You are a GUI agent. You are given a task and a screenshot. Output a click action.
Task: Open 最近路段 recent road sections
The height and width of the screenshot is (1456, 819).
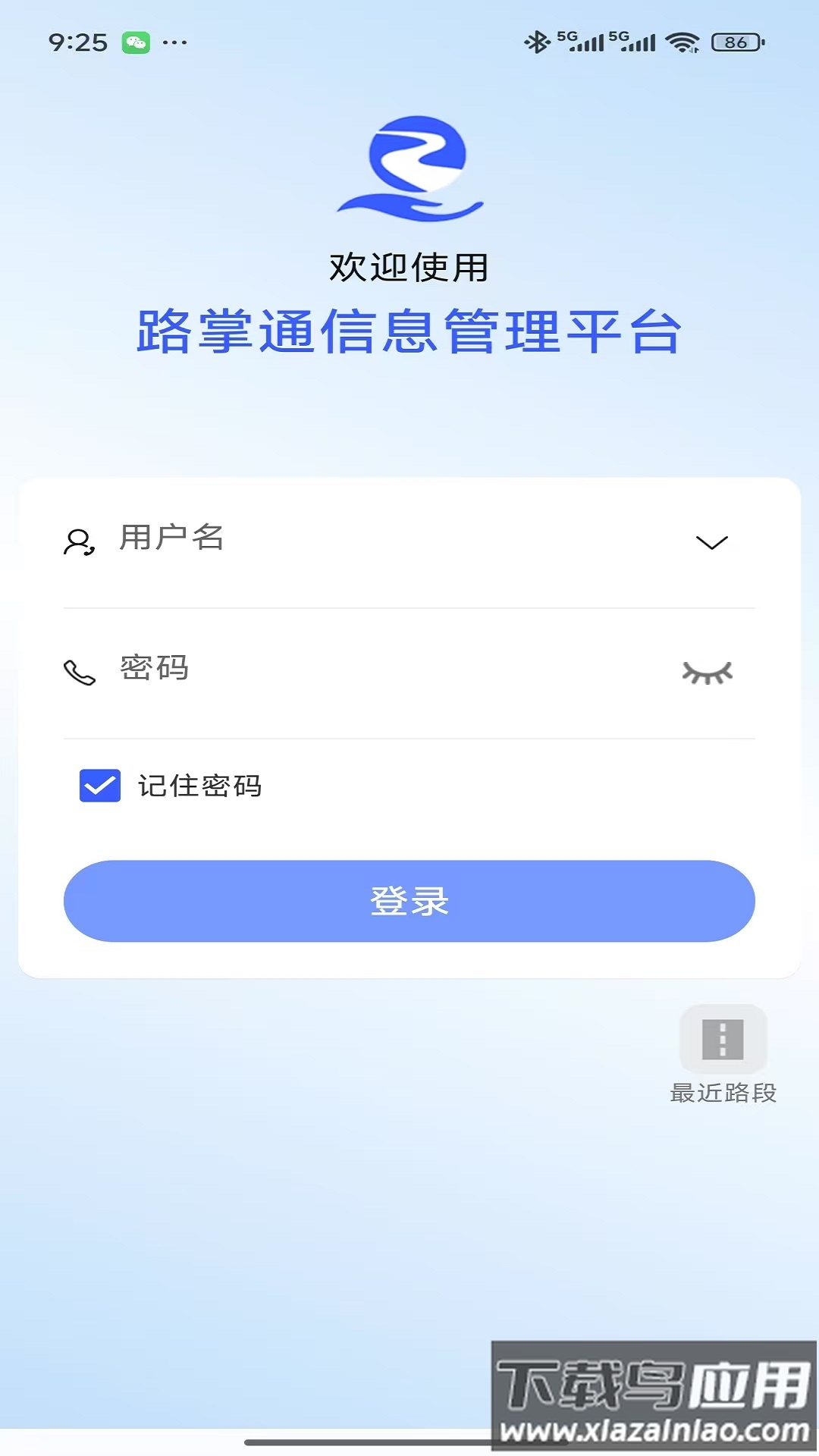pyautogui.click(x=723, y=1040)
